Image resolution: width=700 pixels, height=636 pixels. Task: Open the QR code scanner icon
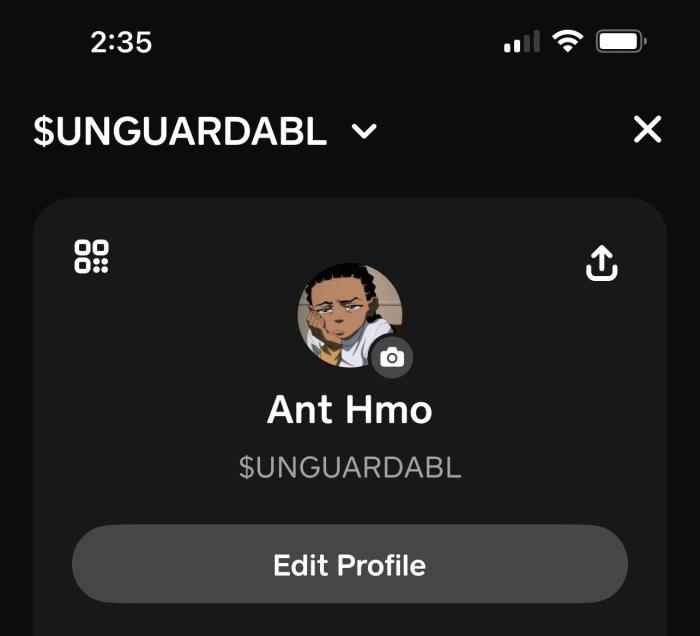[92, 256]
